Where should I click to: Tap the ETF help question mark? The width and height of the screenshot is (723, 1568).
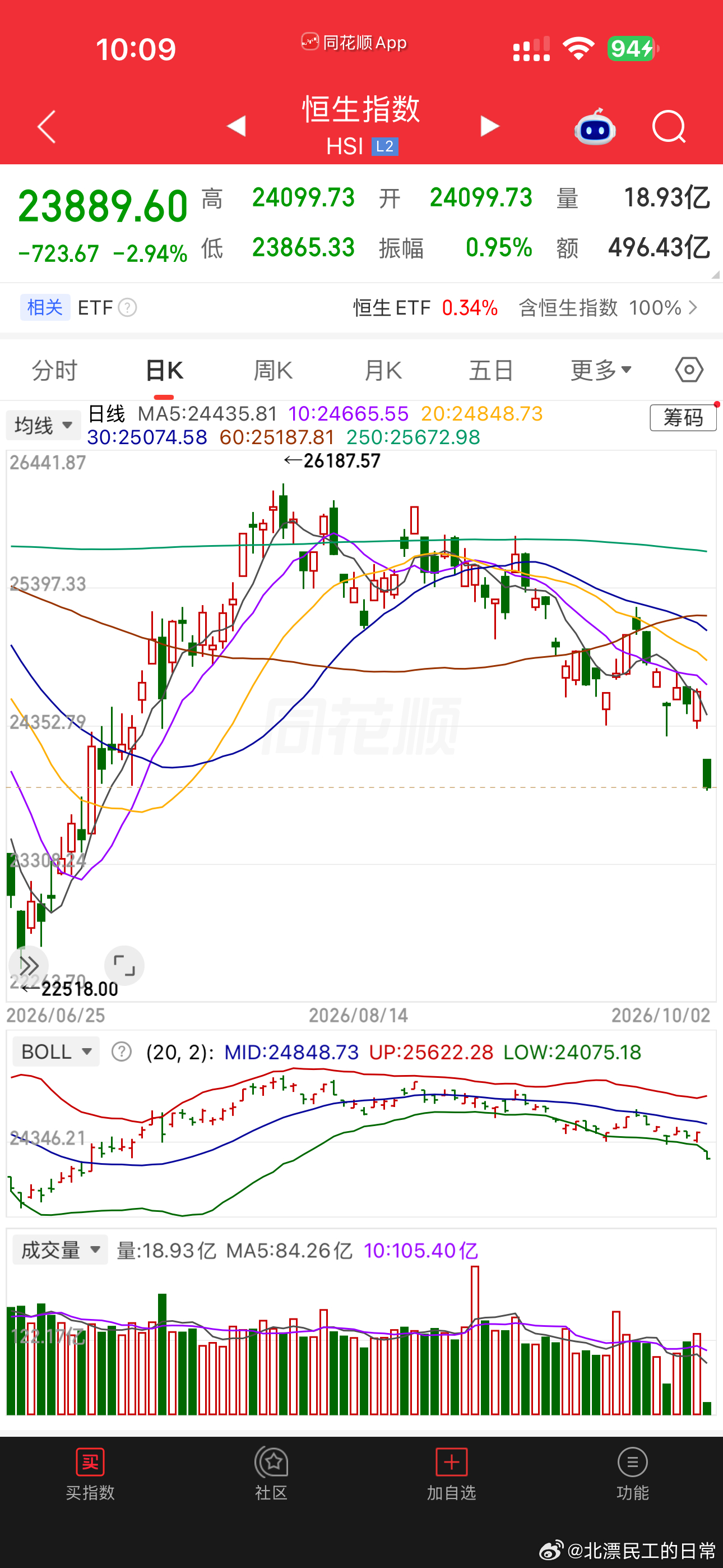(x=127, y=307)
